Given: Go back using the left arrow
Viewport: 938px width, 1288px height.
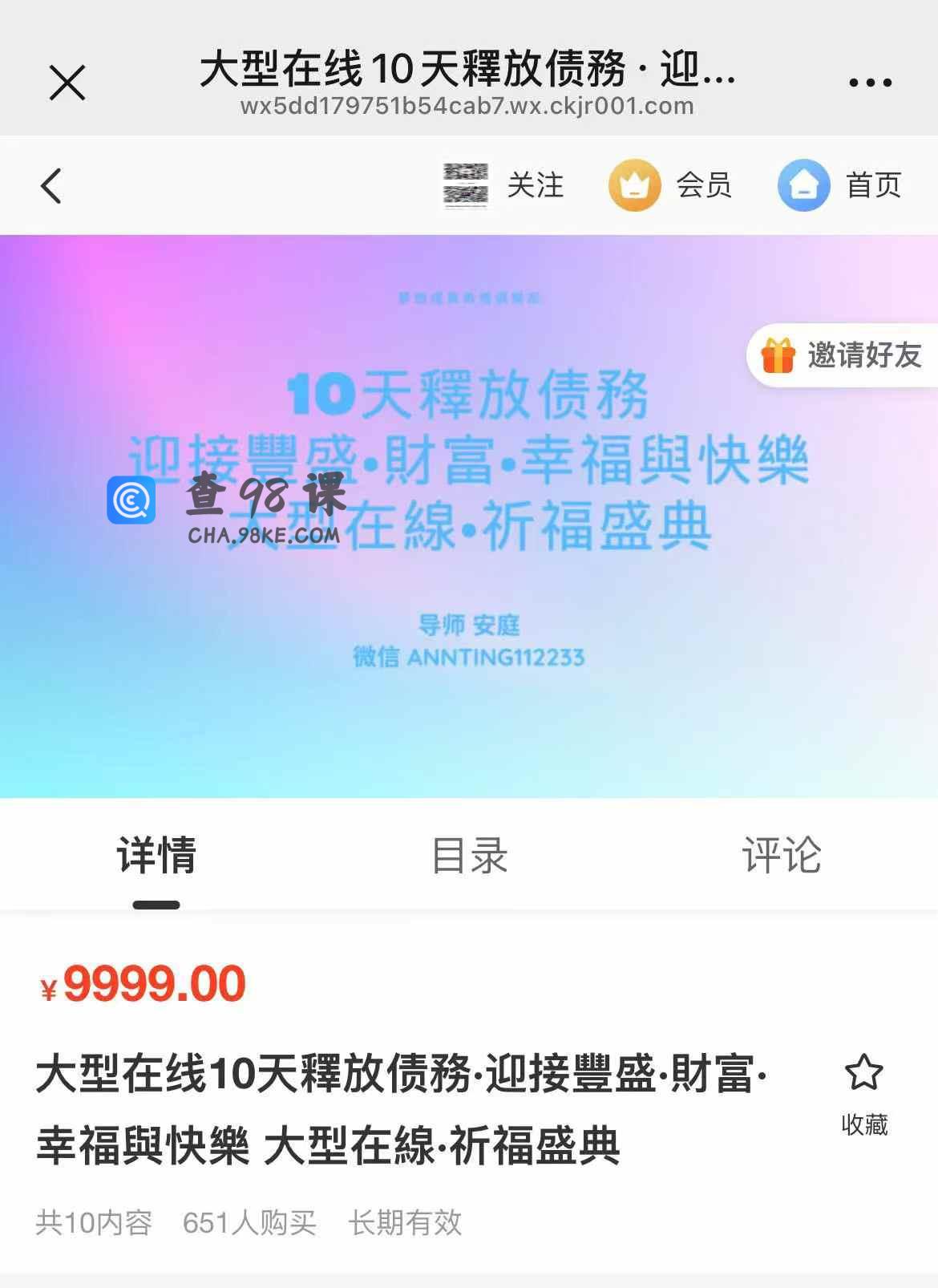Looking at the screenshot, I should pos(51,186).
